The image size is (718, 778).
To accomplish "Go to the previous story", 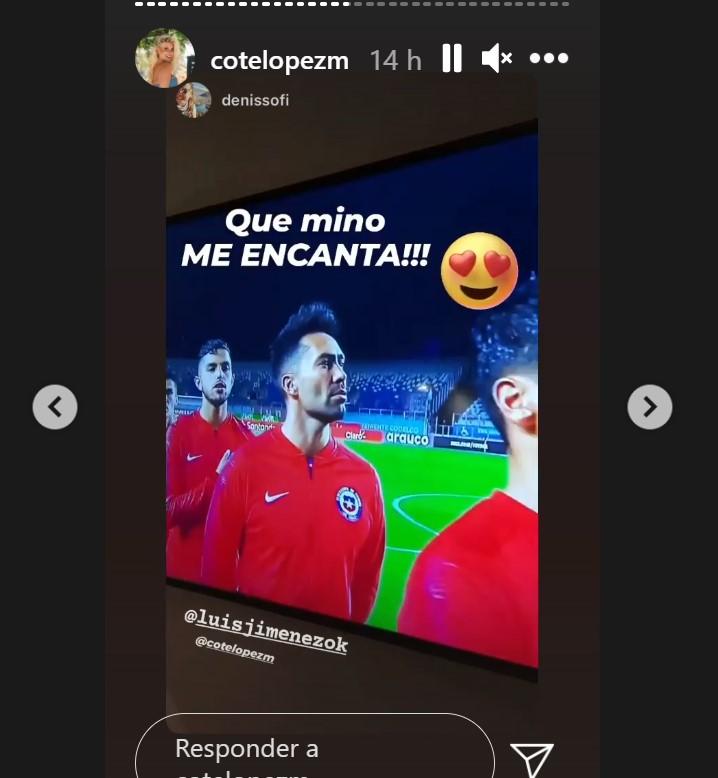I will tap(55, 407).
